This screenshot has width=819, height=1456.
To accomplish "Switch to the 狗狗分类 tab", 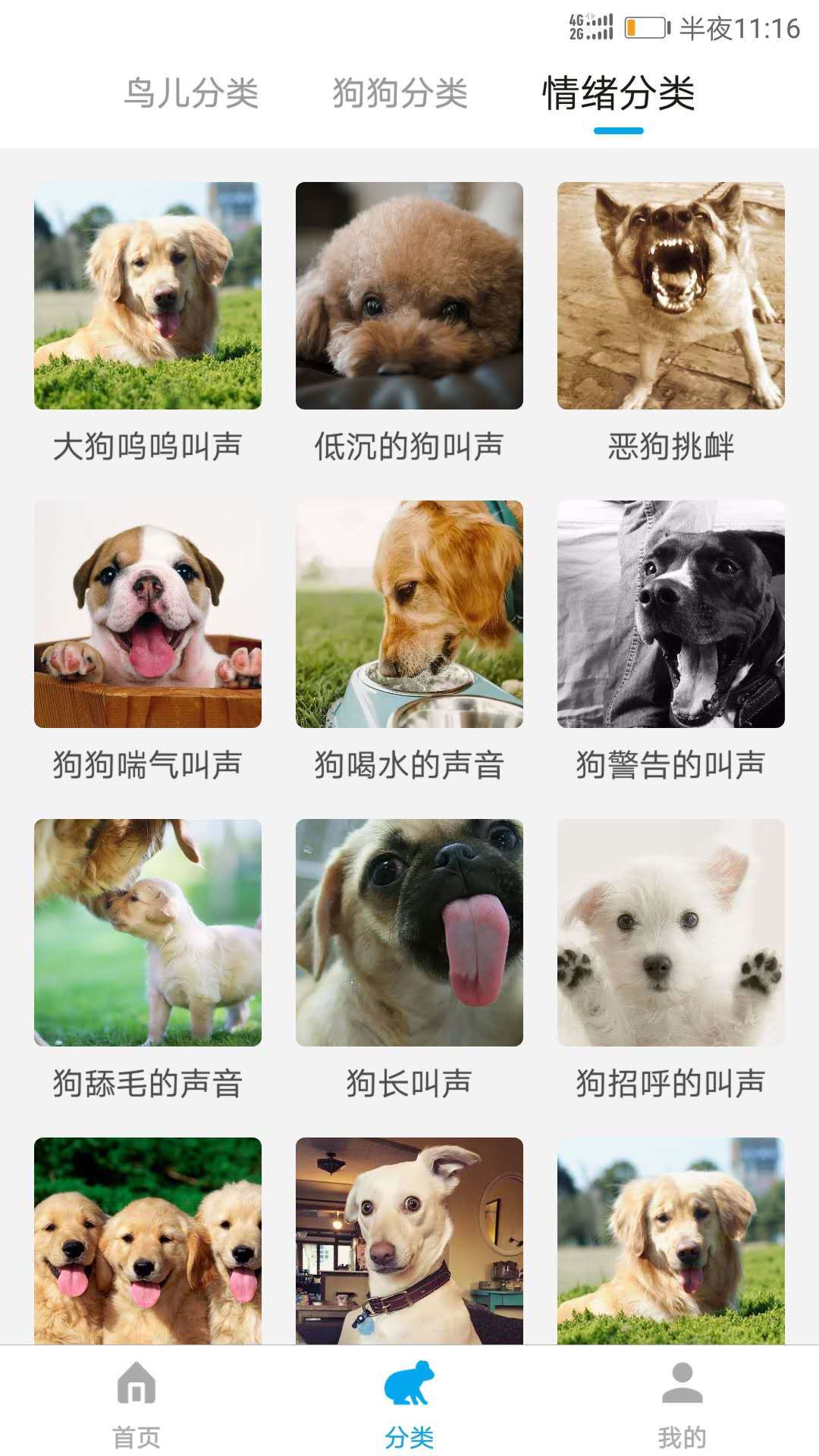I will tap(400, 91).
